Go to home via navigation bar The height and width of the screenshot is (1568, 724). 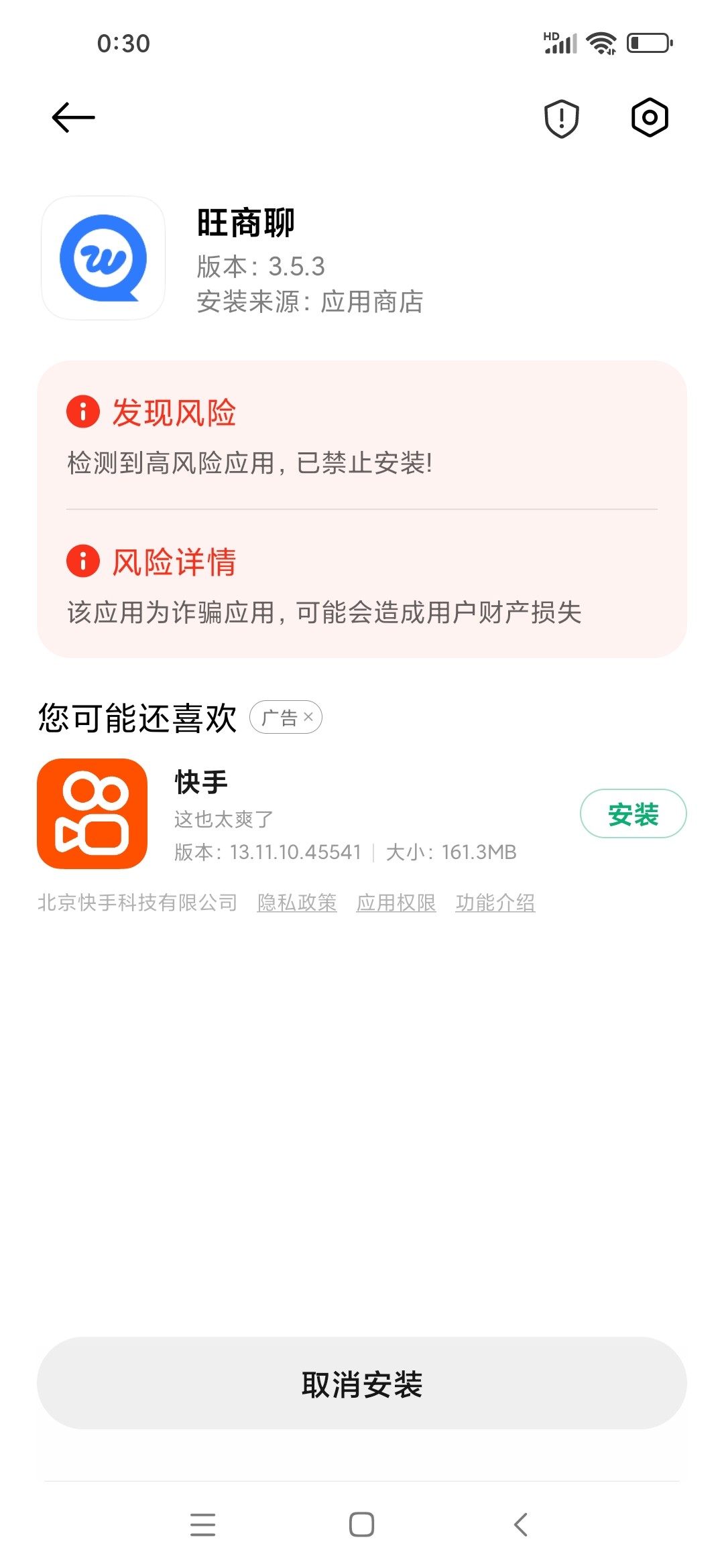click(x=362, y=1524)
